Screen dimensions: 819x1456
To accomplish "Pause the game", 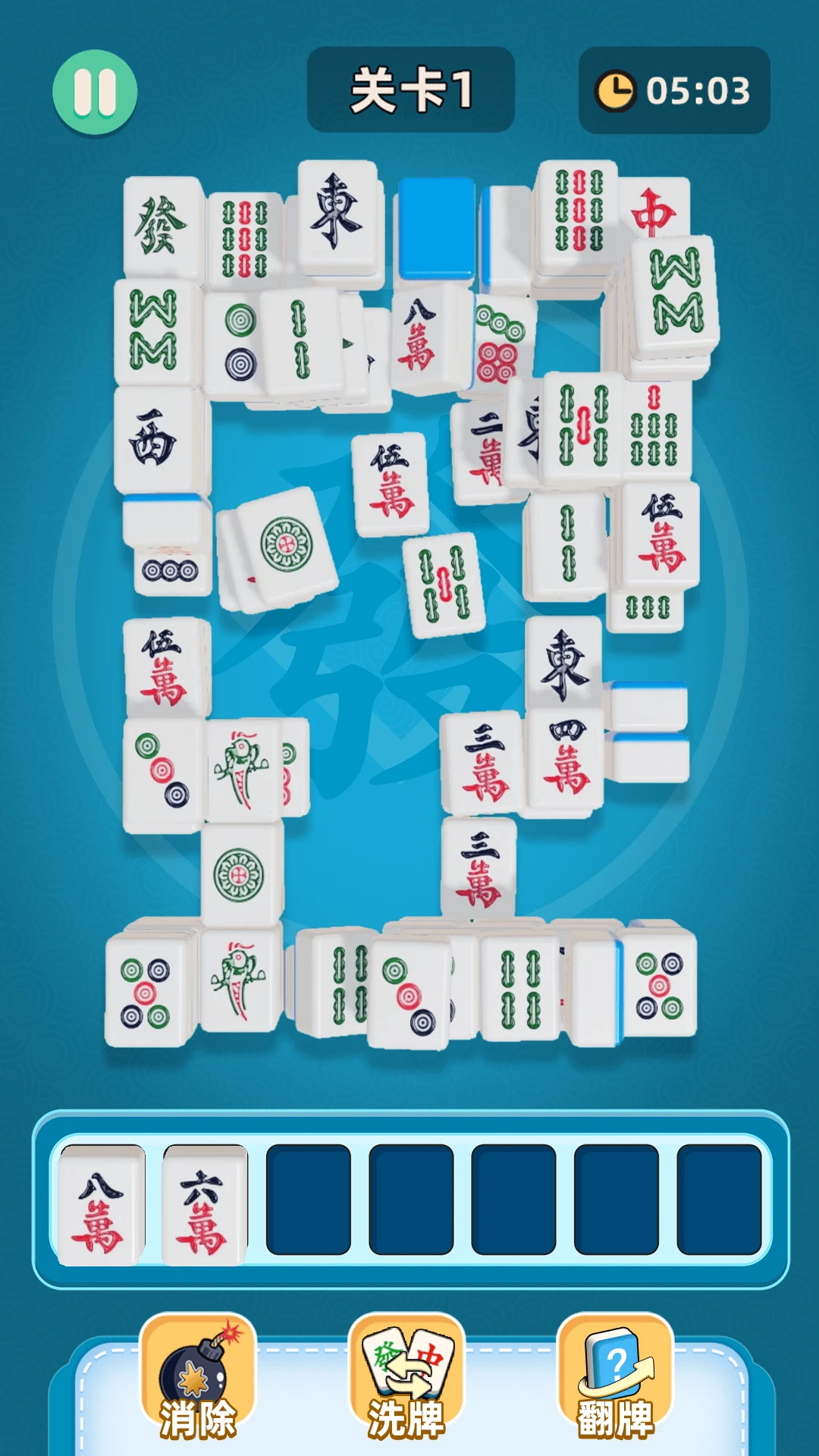I will (x=95, y=93).
